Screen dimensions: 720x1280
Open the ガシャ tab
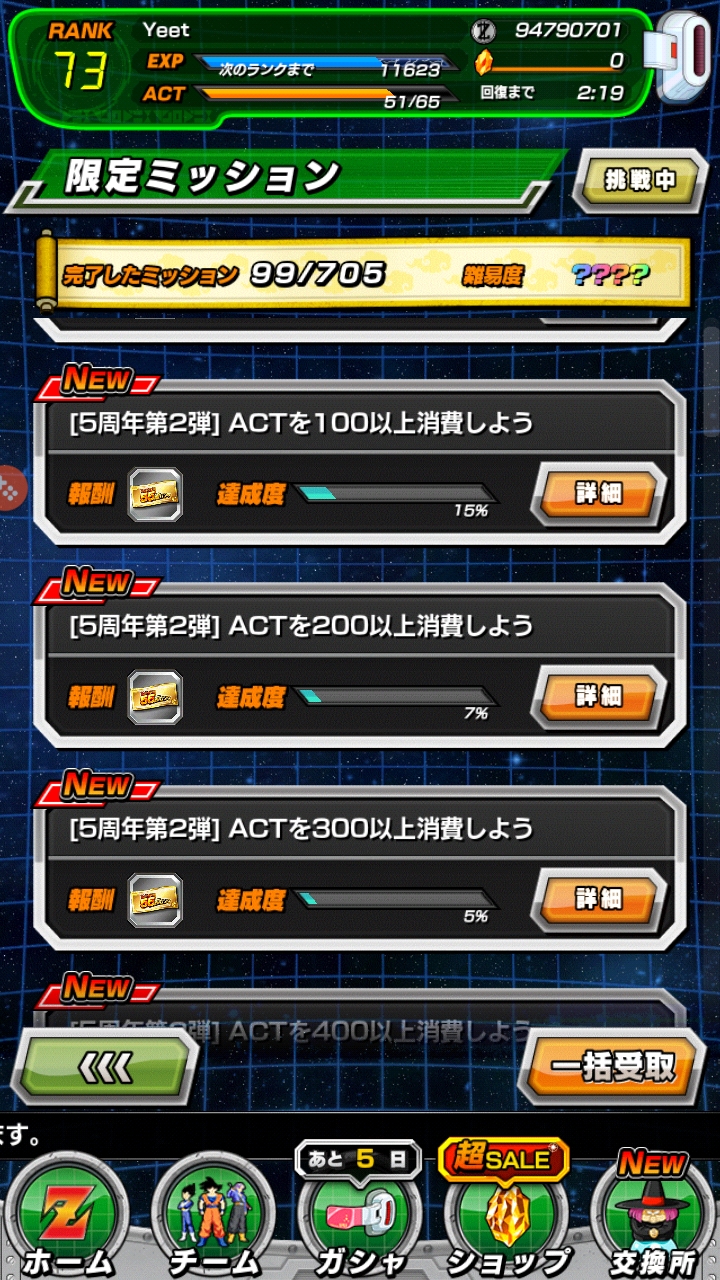point(358,1220)
